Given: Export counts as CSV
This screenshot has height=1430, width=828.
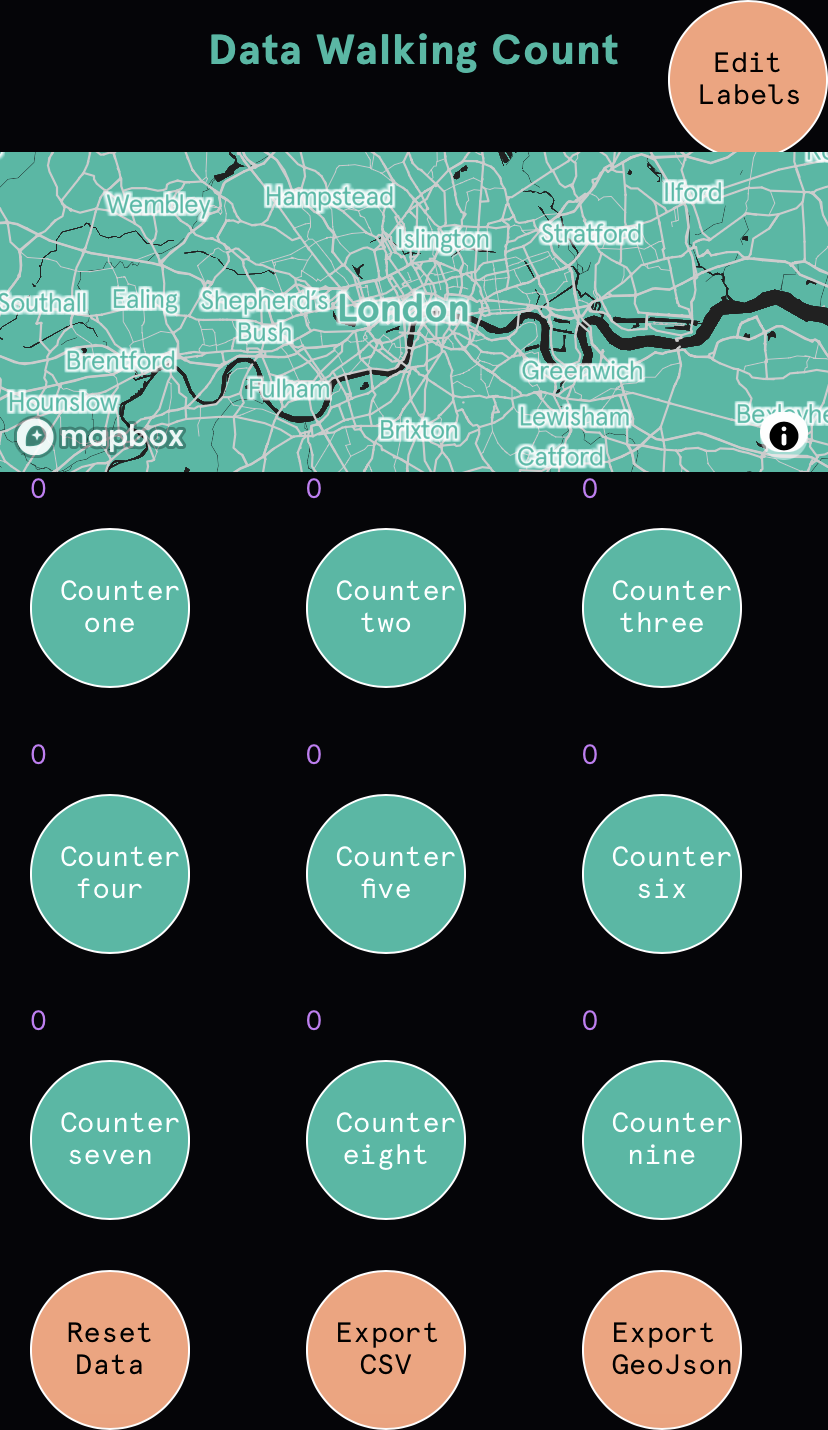Looking at the screenshot, I should click(386, 1349).
